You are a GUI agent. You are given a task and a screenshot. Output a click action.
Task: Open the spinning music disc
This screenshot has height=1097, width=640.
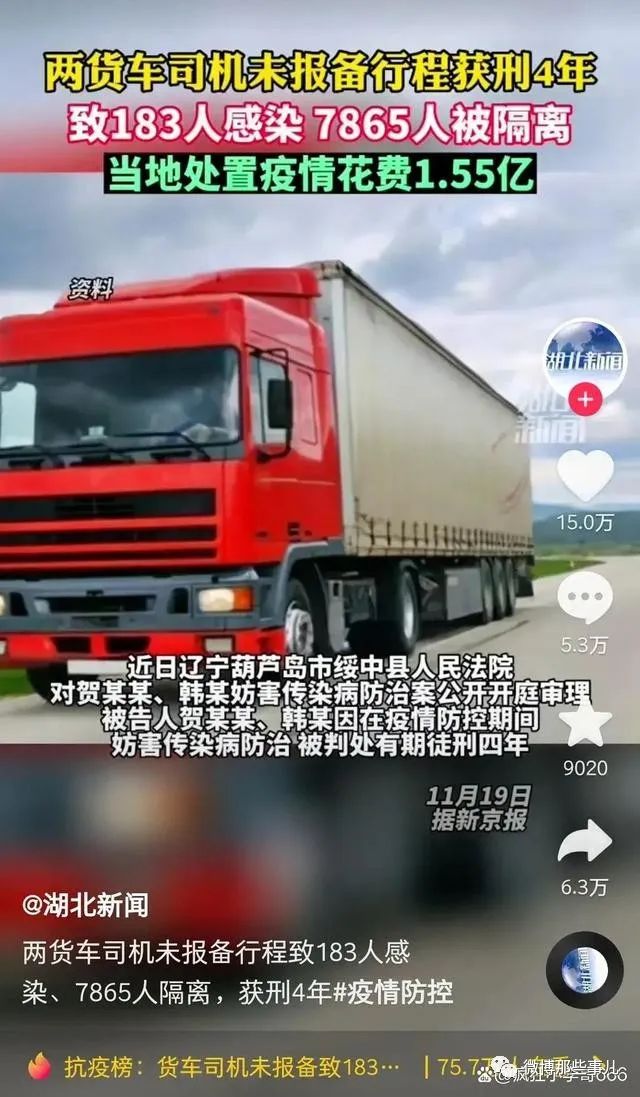(x=585, y=970)
